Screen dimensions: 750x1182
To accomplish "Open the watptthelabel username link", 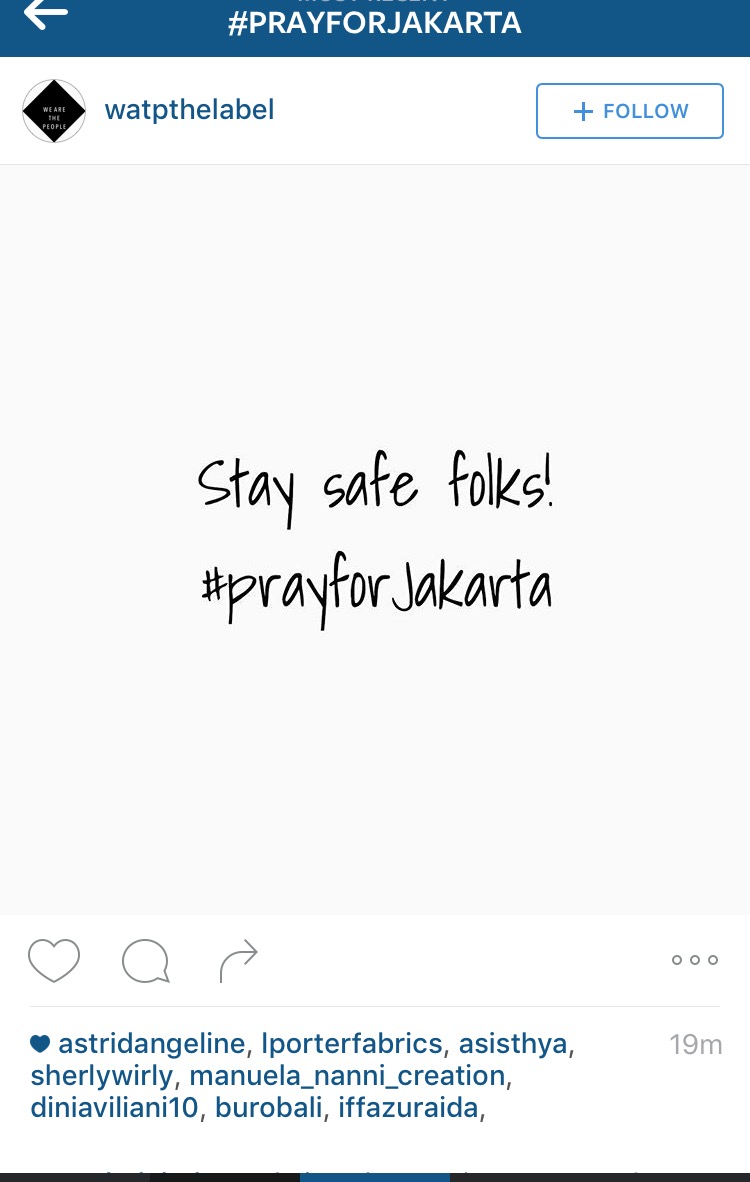I will click(189, 110).
